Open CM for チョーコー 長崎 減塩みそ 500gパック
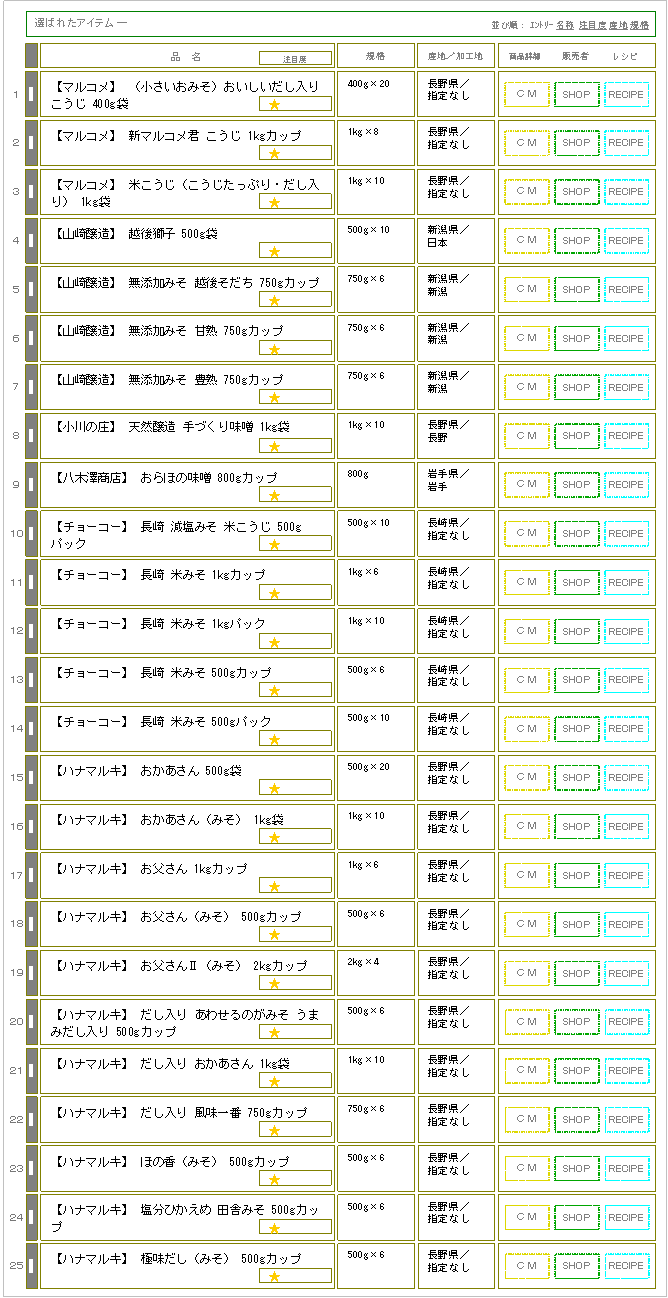Image resolution: width=668 pixels, height=1298 pixels. tap(526, 534)
